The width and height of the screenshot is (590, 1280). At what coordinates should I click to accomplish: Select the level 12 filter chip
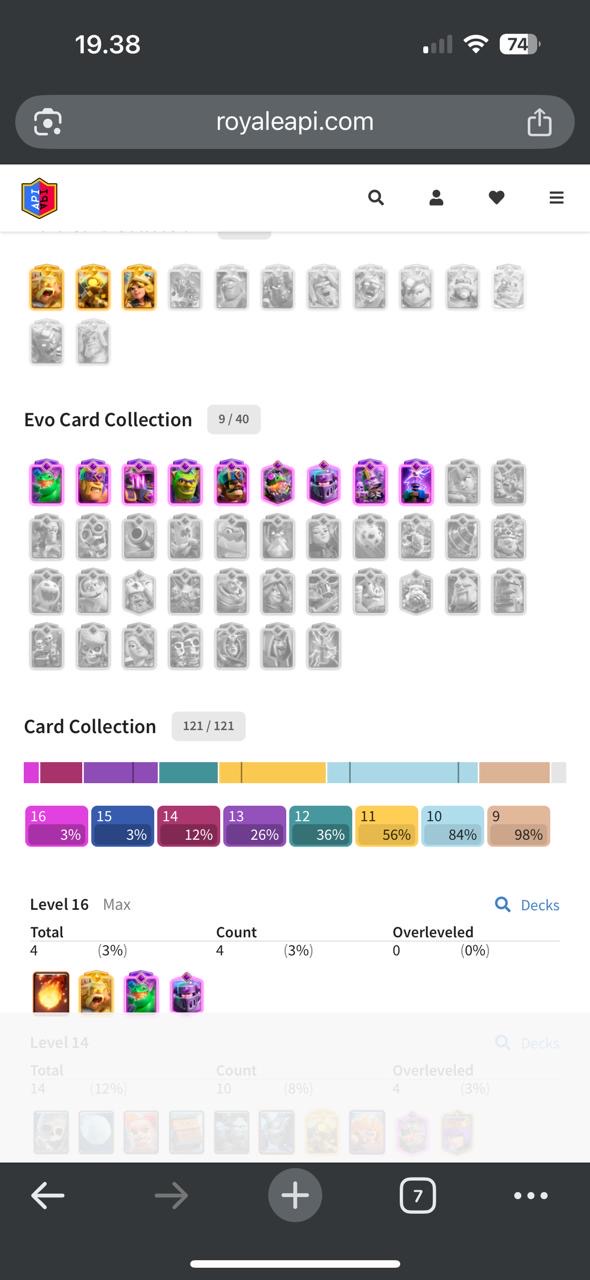click(320, 826)
